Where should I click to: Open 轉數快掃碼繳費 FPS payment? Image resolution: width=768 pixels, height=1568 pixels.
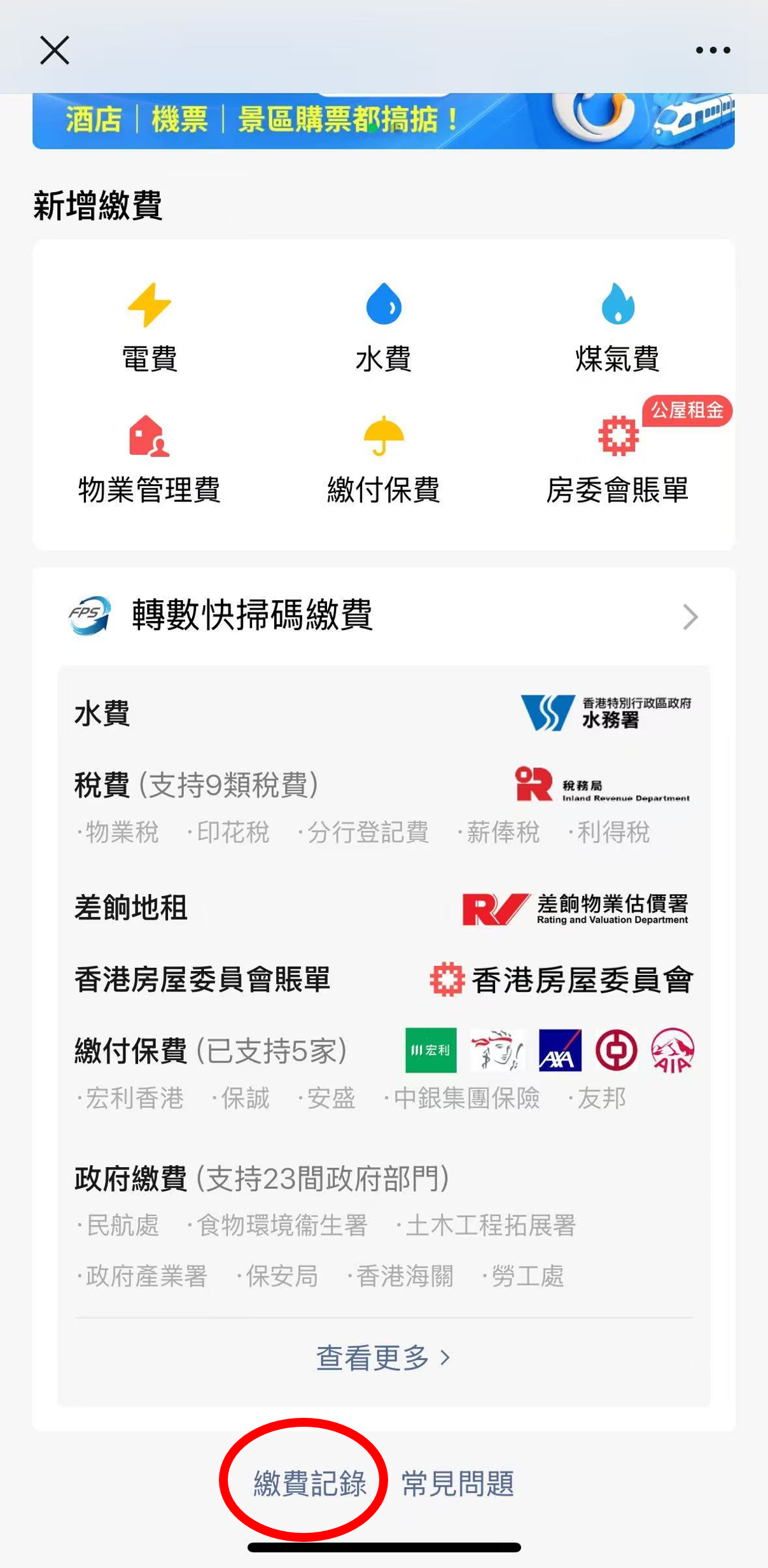tap(383, 616)
